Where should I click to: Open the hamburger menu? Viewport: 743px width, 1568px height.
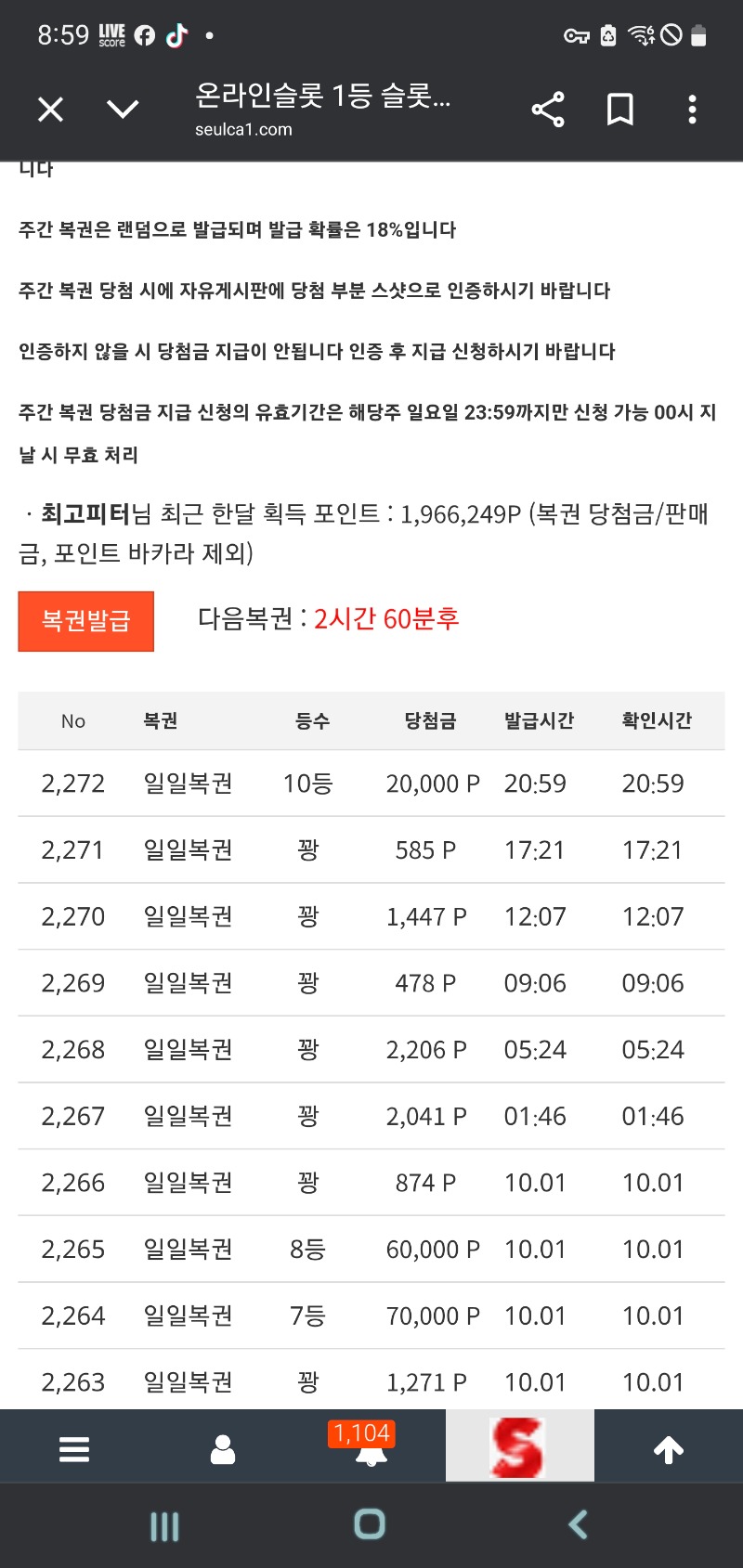(x=74, y=1448)
